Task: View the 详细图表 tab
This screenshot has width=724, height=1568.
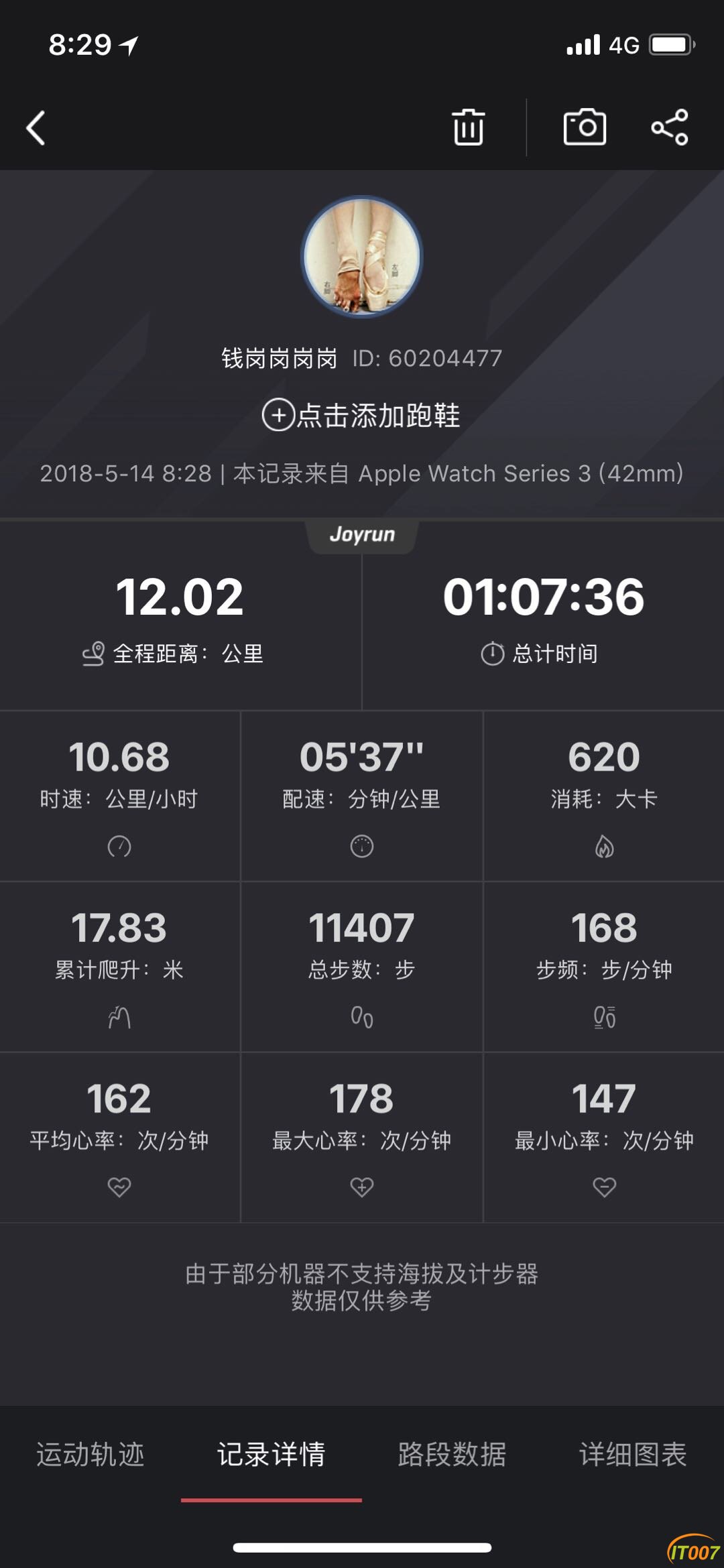Action: (x=633, y=1454)
